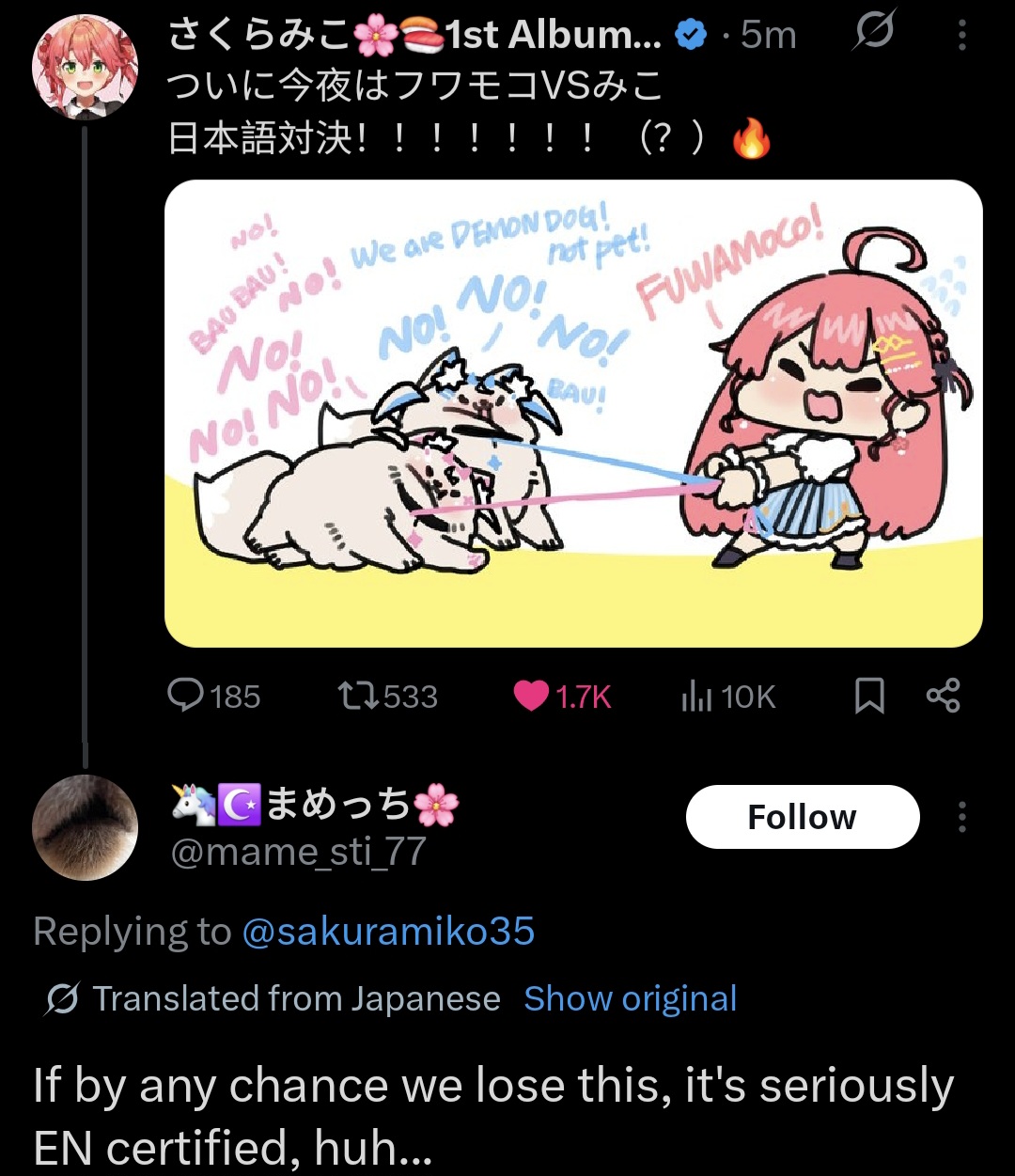Image resolution: width=1015 pixels, height=1176 pixels.
Task: Open the @sakuramiko35 mention link
Action: tap(388, 932)
